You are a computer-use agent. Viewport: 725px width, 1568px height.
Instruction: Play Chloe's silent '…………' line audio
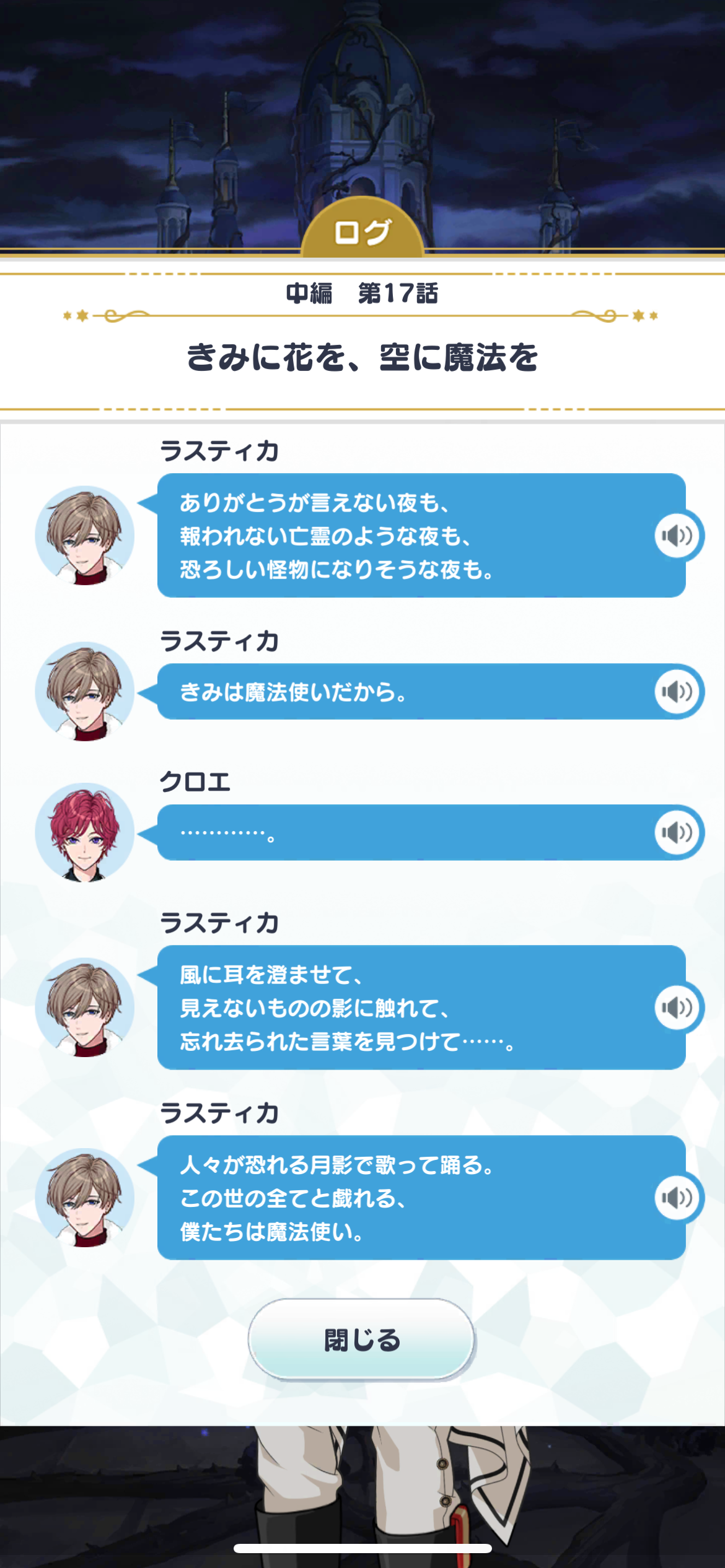point(677,832)
